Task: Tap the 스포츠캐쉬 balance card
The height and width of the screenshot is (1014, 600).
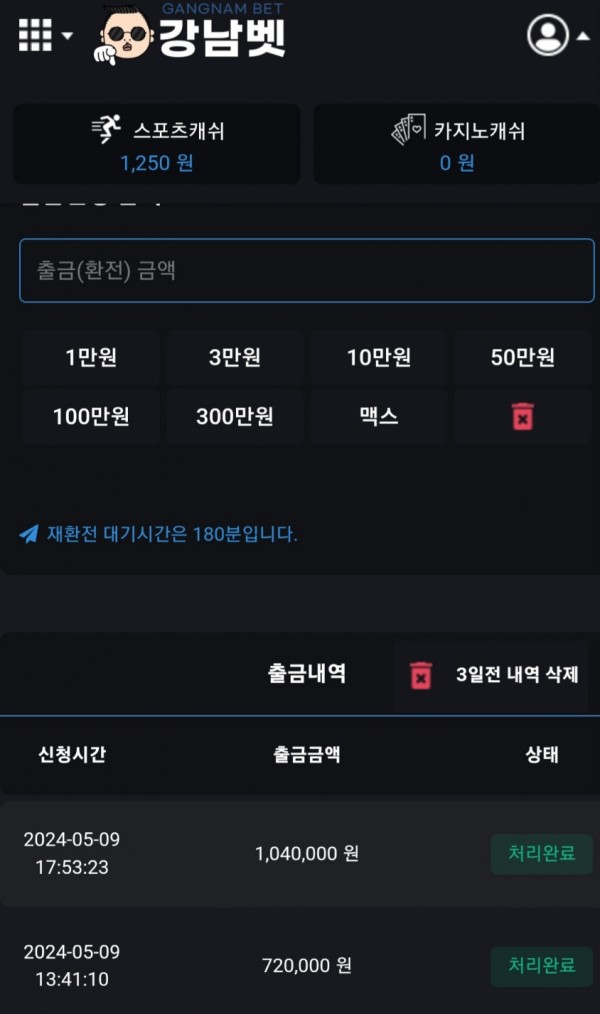Action: (x=156, y=144)
